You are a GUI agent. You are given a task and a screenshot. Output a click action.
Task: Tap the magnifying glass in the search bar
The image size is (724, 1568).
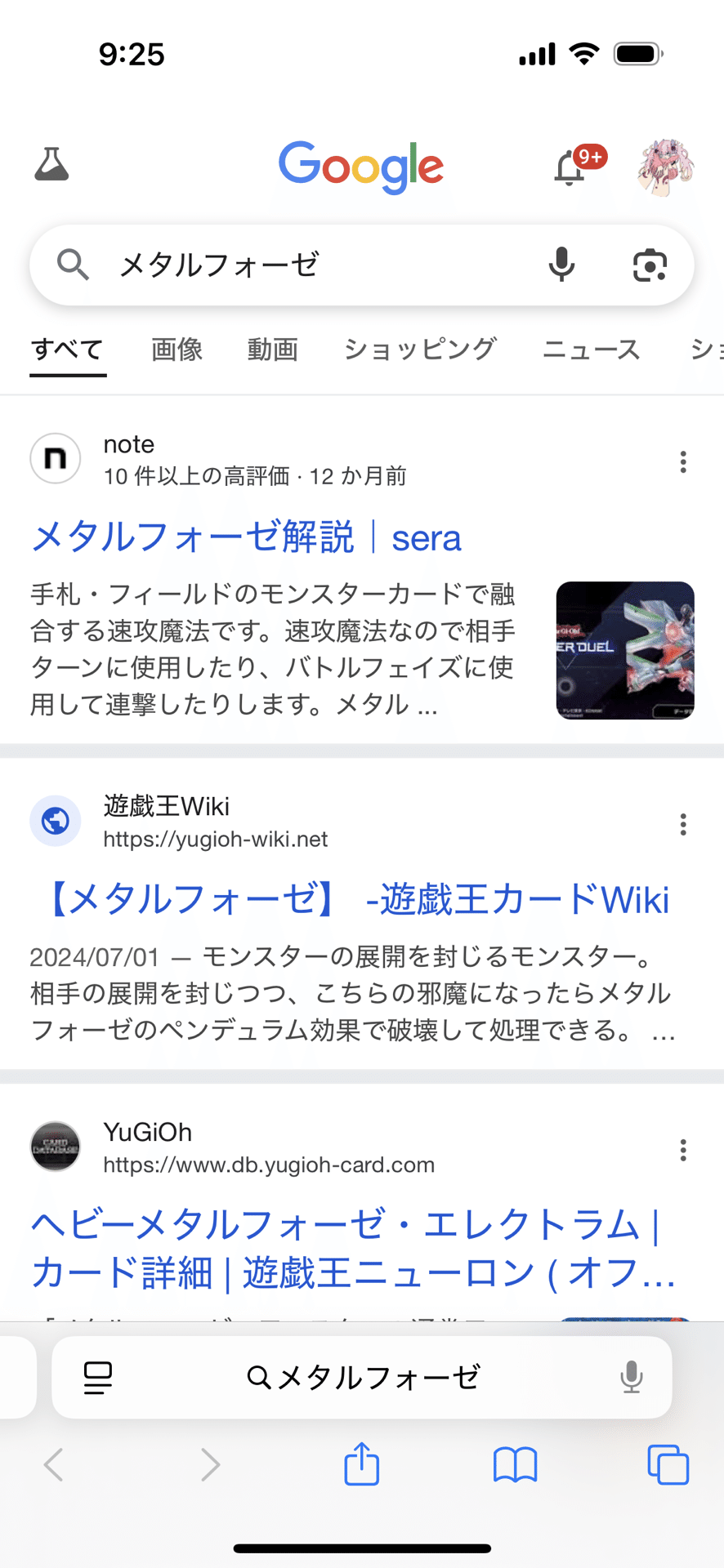[x=73, y=265]
